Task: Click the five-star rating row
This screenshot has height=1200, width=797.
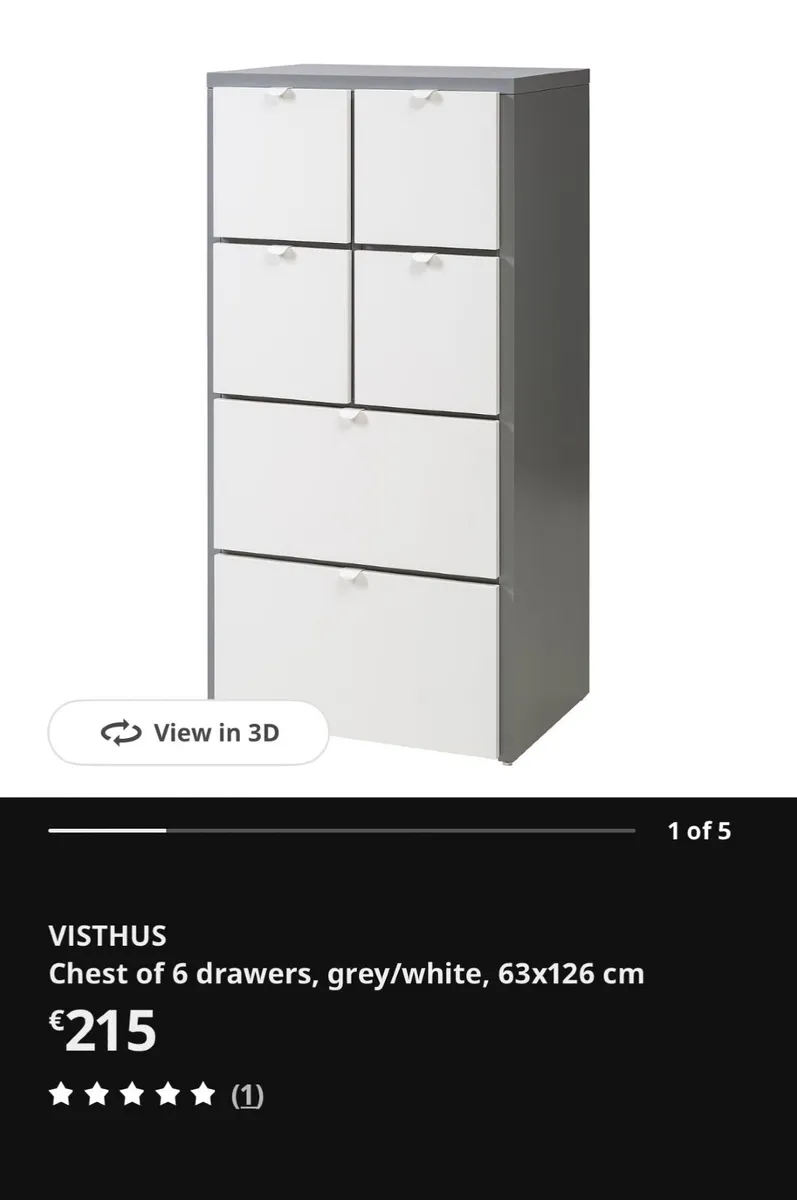Action: click(x=132, y=1093)
